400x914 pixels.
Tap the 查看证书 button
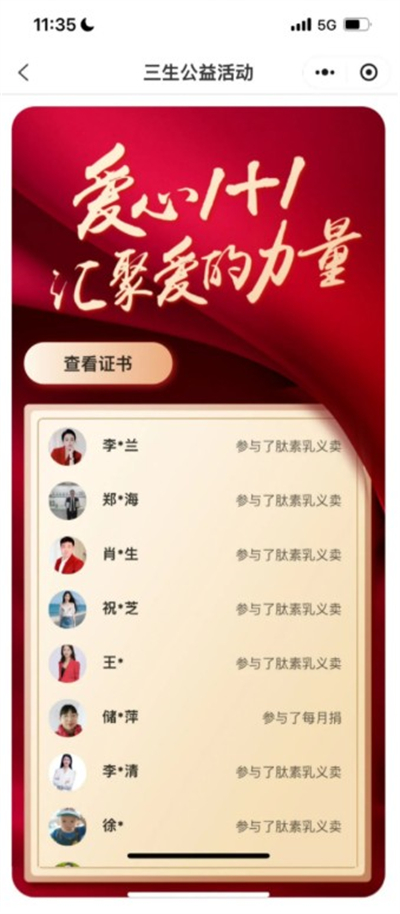pos(98,364)
